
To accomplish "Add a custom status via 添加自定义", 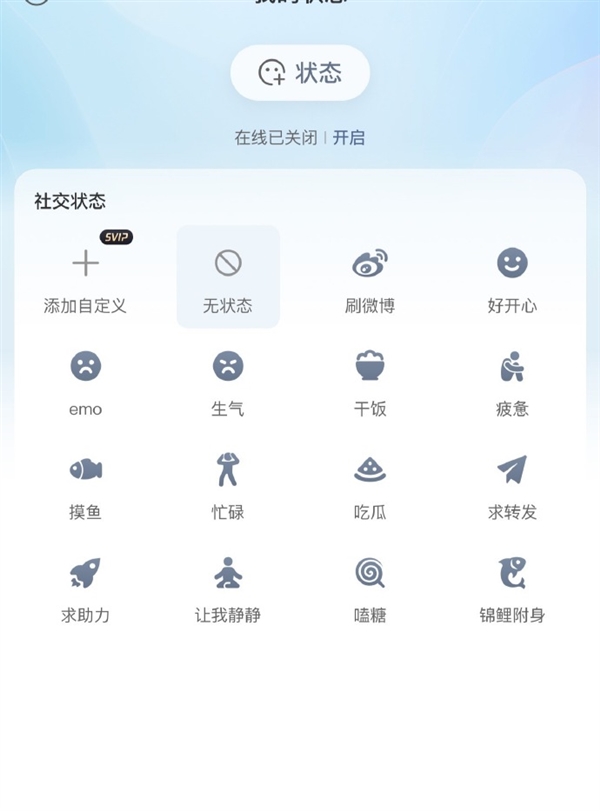I will pos(86,278).
